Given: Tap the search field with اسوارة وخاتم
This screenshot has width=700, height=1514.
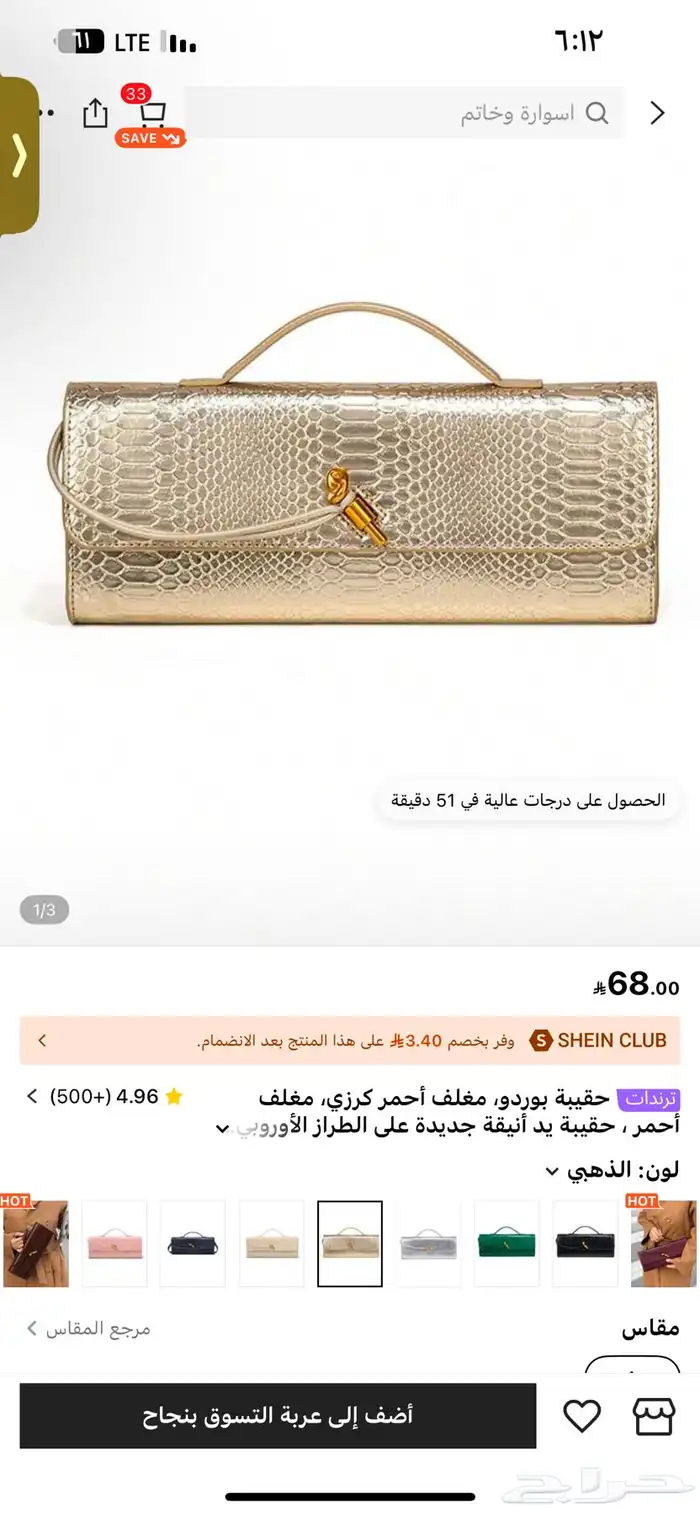Looking at the screenshot, I should pyautogui.click(x=404, y=113).
